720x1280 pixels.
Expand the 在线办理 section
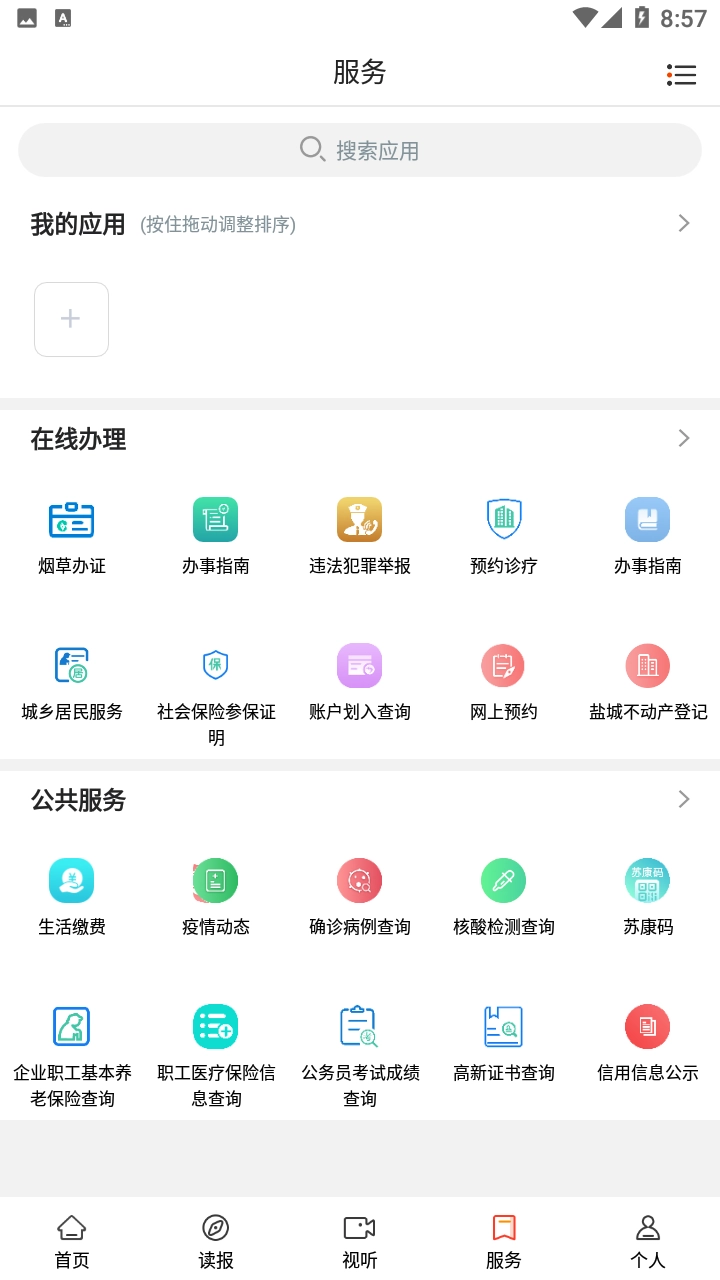684,438
